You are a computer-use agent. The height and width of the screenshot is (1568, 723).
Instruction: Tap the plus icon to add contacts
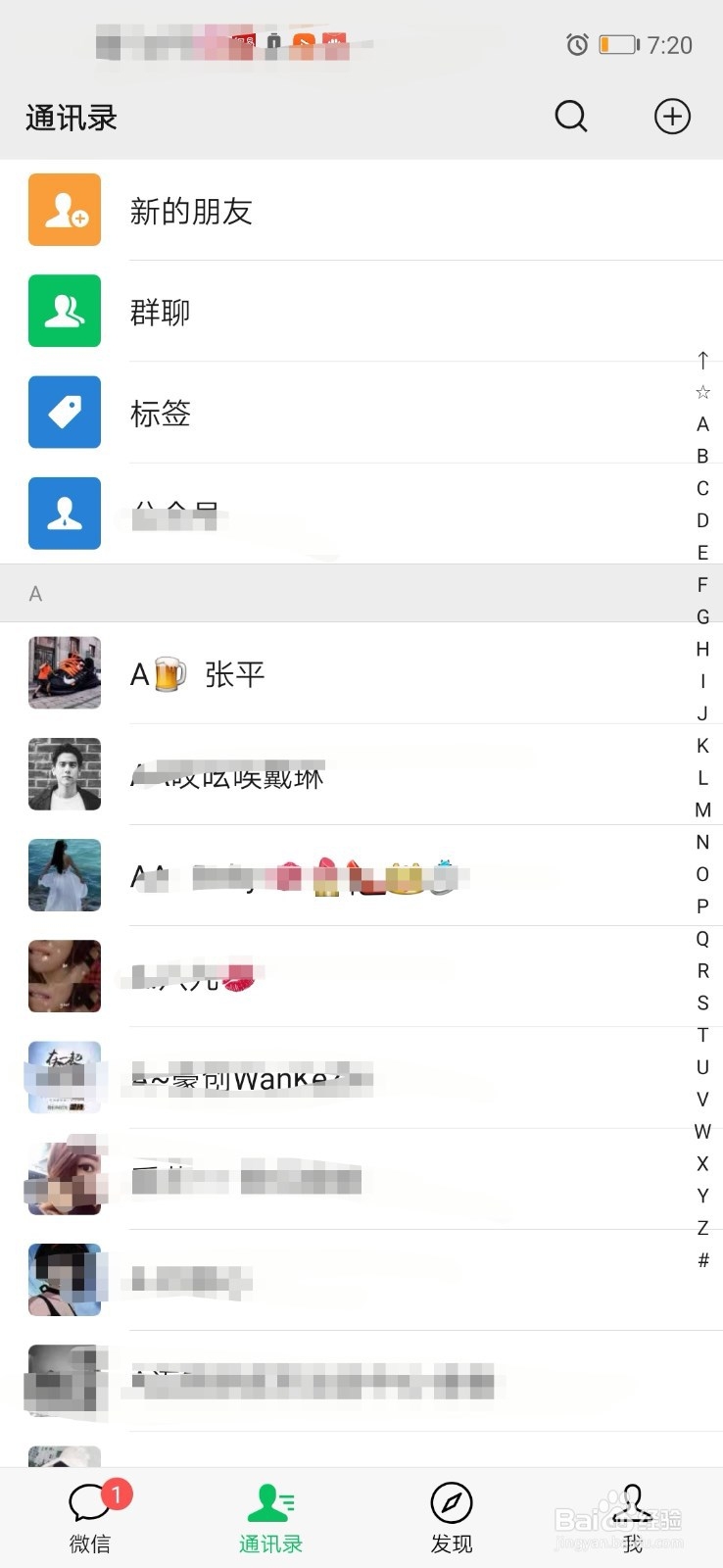click(672, 116)
